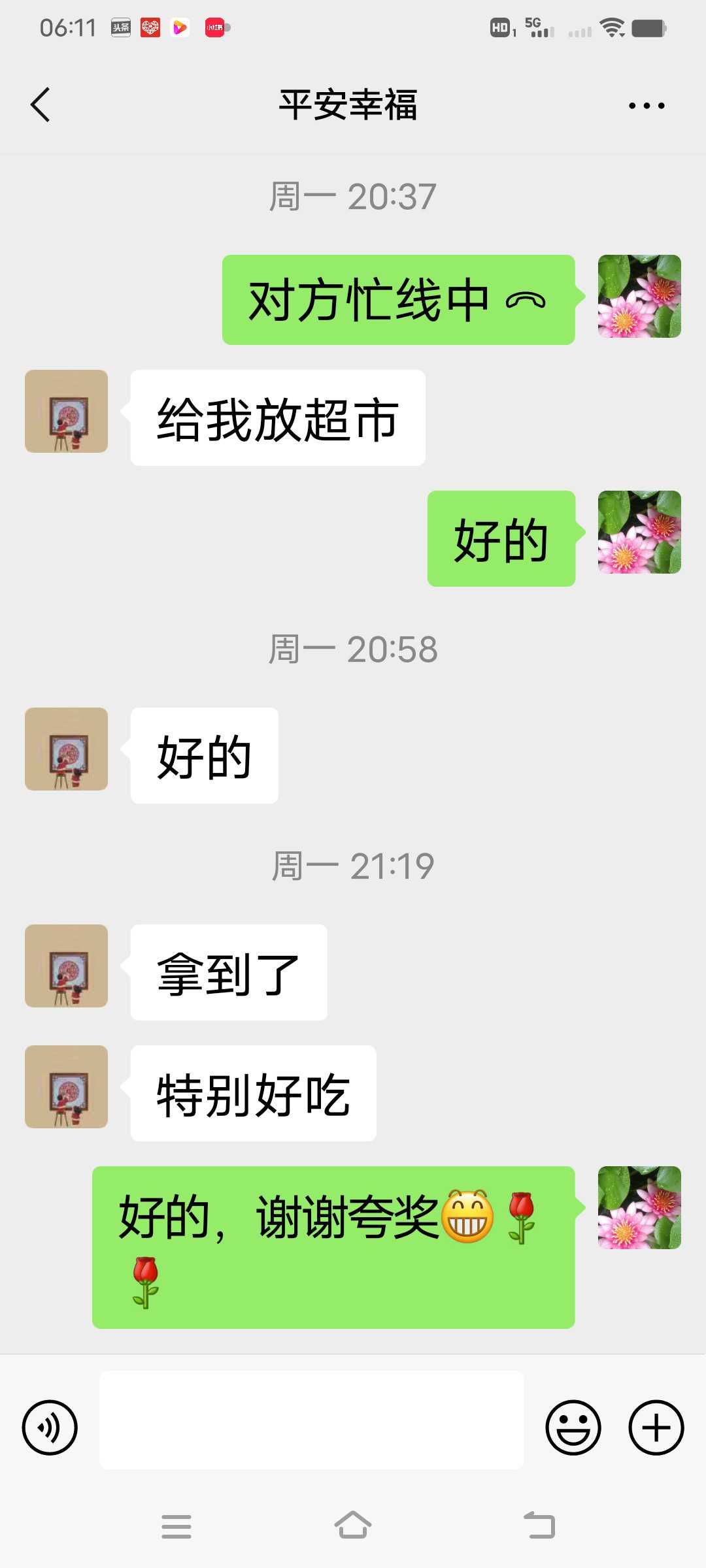706x1568 pixels.
Task: Go back from the 平安幸福 chat
Action: click(x=41, y=105)
